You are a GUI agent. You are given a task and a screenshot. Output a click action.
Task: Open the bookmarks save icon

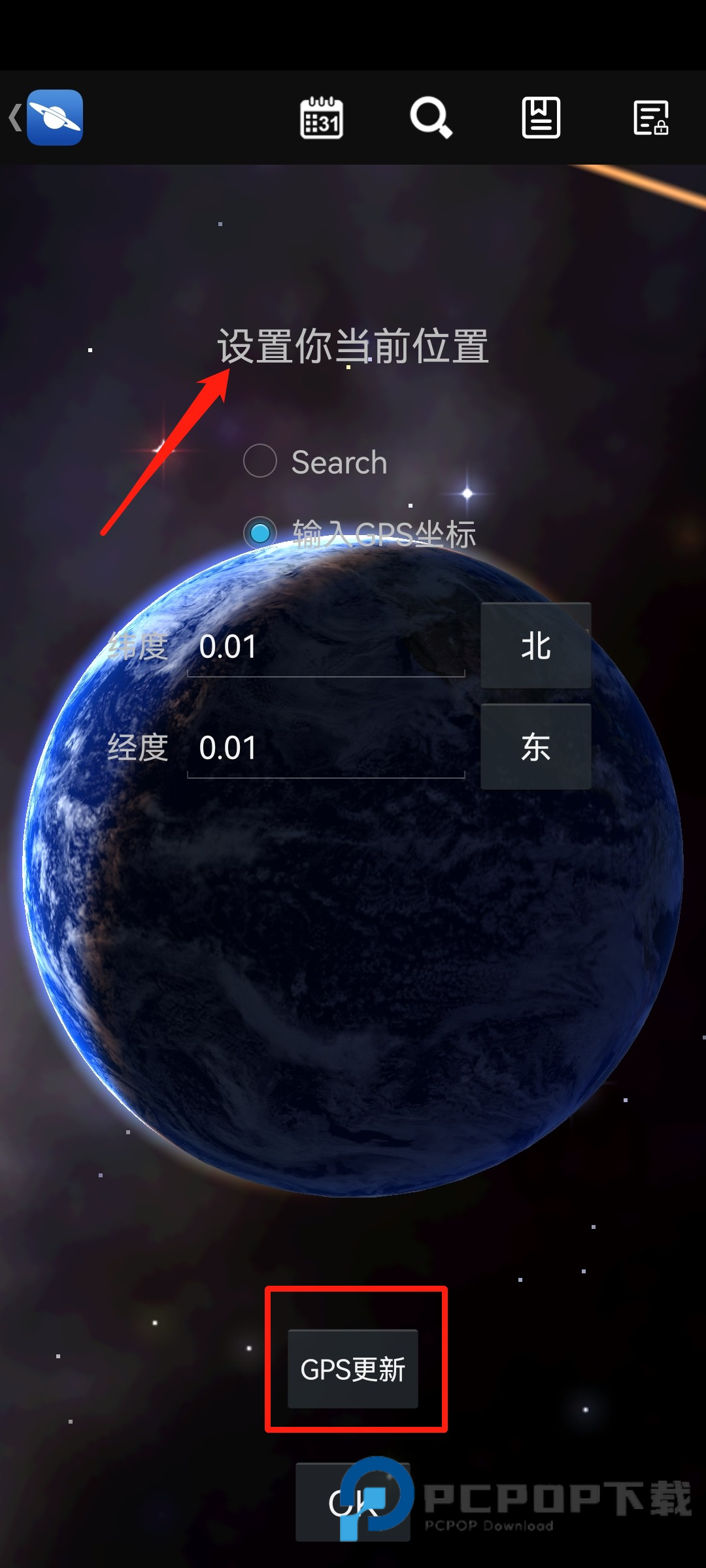[x=541, y=118]
